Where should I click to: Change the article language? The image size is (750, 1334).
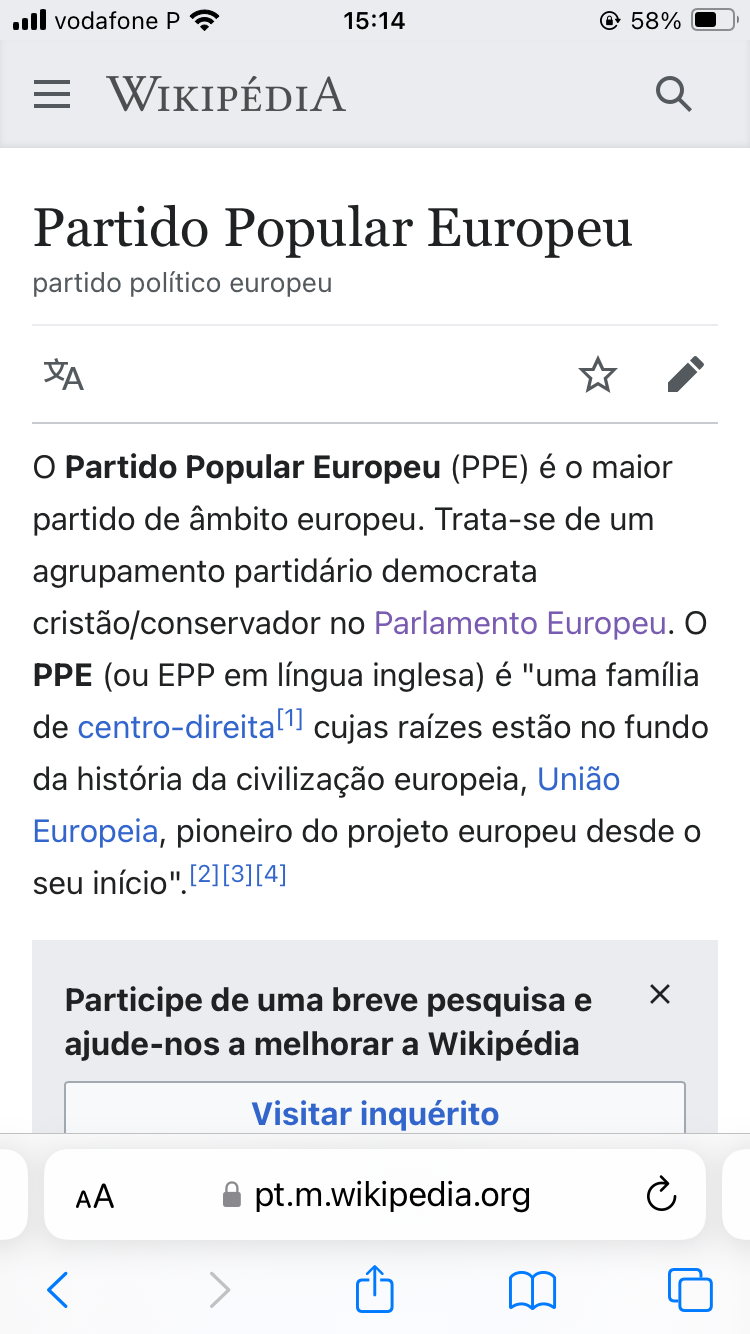tap(64, 375)
